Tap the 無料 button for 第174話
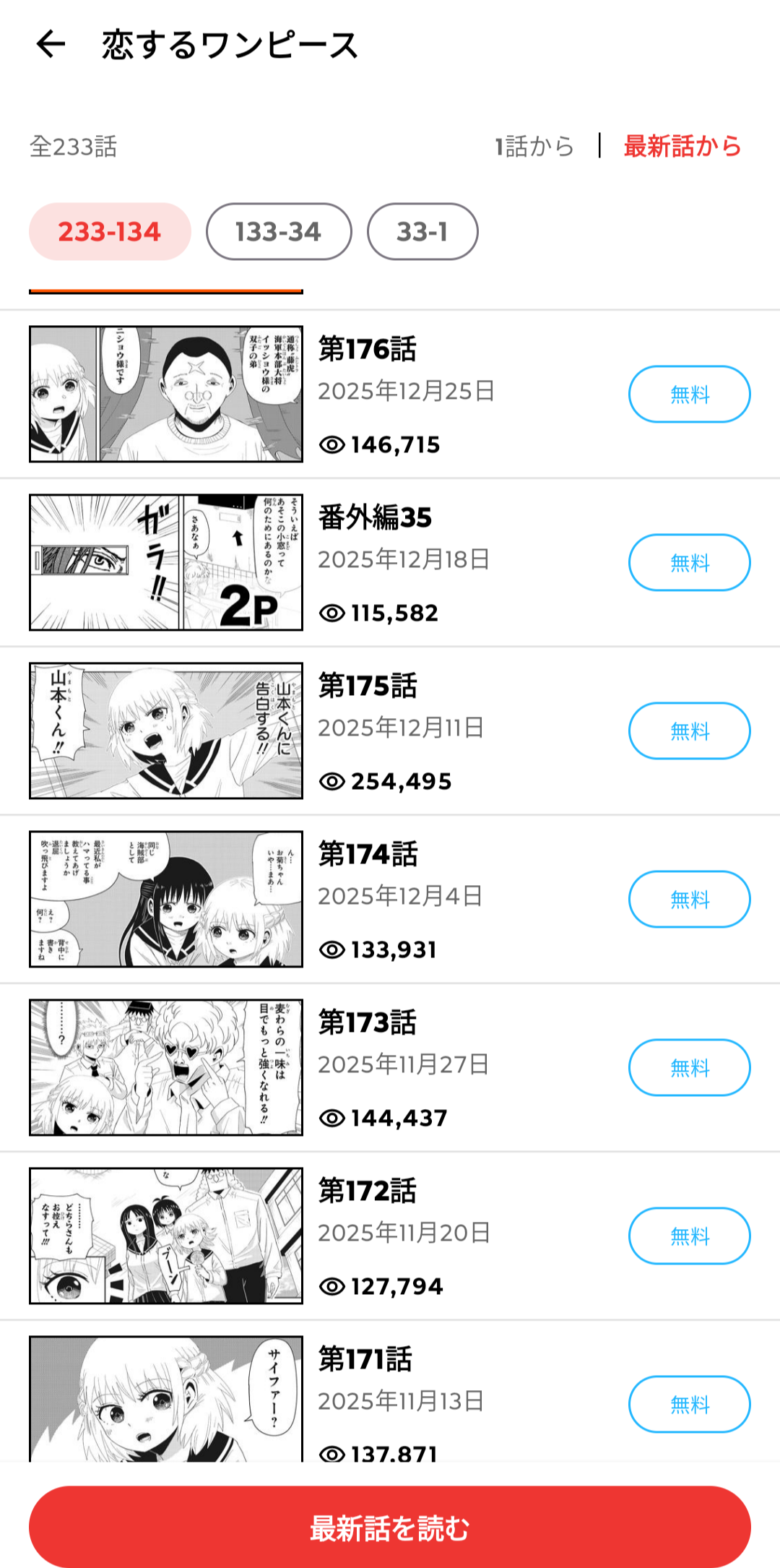The height and width of the screenshot is (1568, 780). click(x=690, y=899)
